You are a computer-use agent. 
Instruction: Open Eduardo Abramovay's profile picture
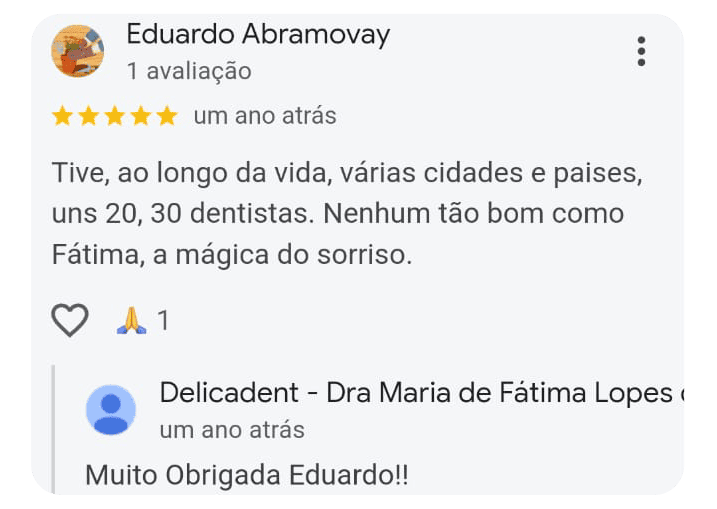click(77, 51)
